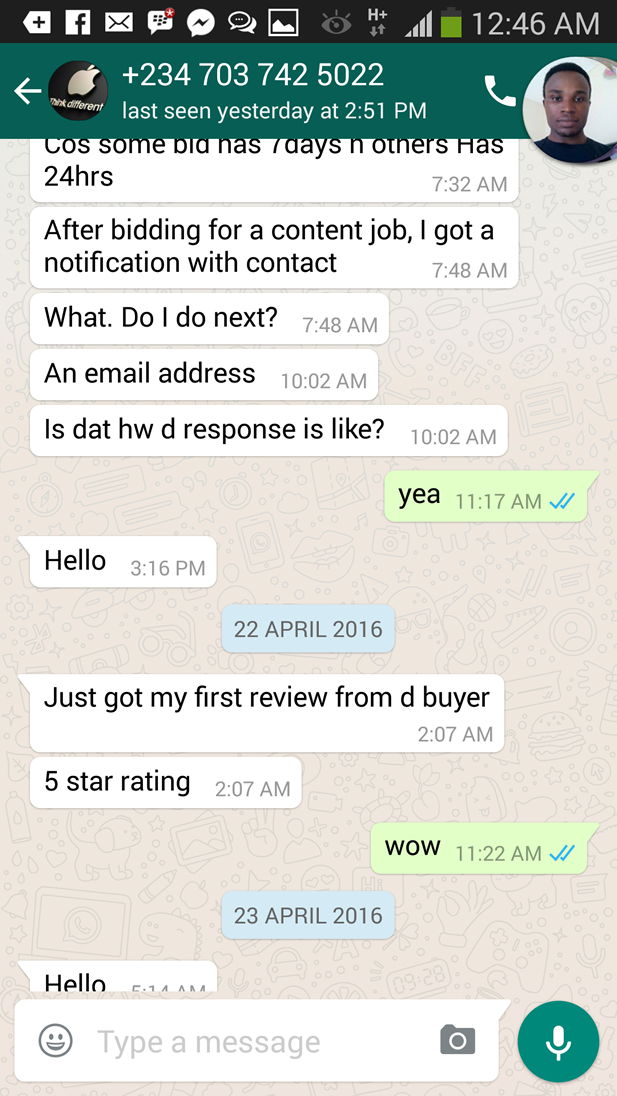Open the emoji picker
This screenshot has height=1096, width=617.
click(56, 1041)
